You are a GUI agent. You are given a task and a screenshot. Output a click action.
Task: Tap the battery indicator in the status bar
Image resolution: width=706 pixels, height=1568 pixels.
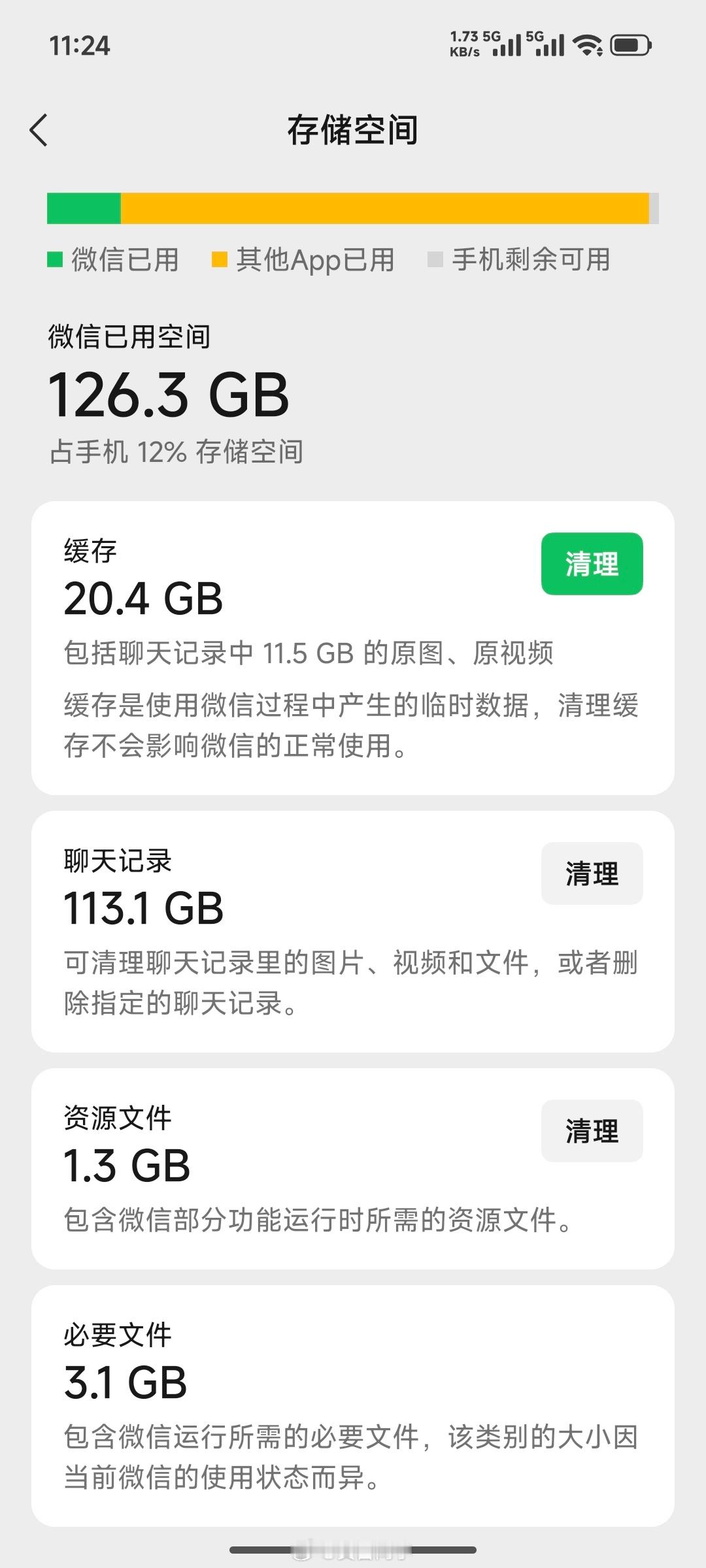[630, 44]
